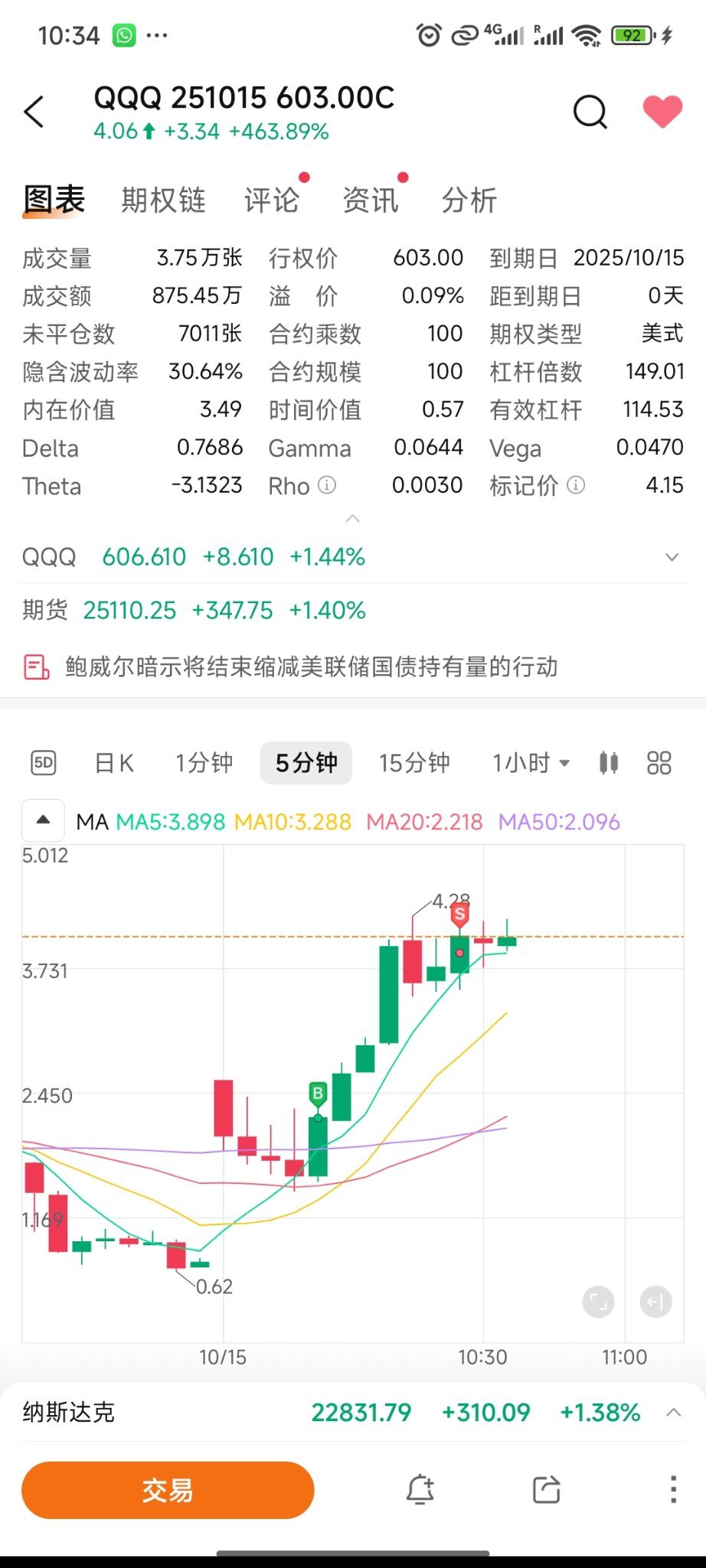Collapse the option details with the up caret
This screenshot has height=1568, width=706.
coord(352,519)
